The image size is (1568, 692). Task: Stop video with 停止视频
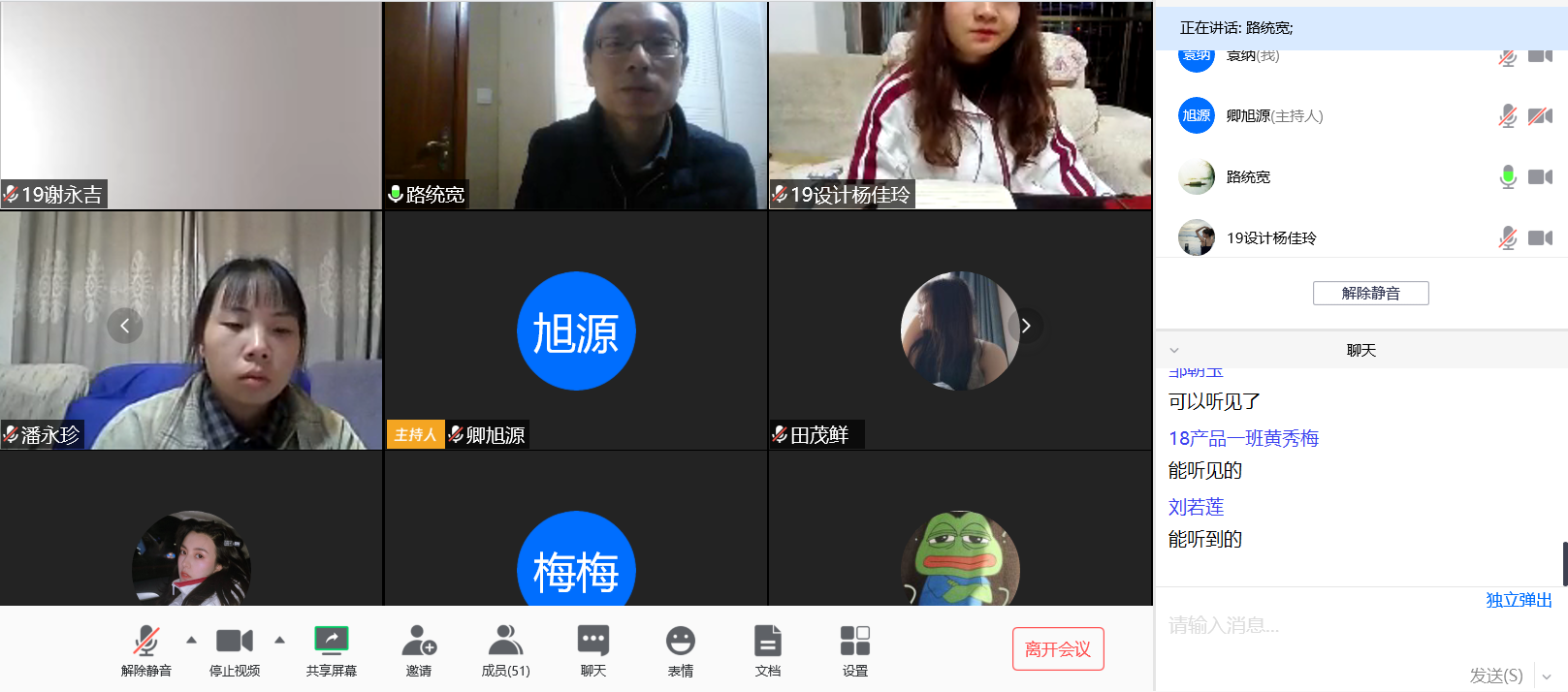pos(235,650)
